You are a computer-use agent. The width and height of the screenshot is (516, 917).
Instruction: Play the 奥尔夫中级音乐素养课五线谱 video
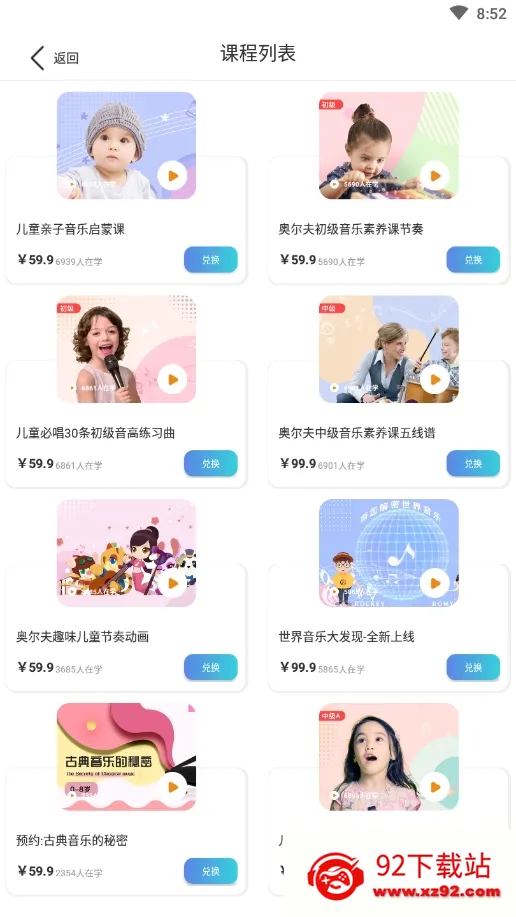pos(435,379)
